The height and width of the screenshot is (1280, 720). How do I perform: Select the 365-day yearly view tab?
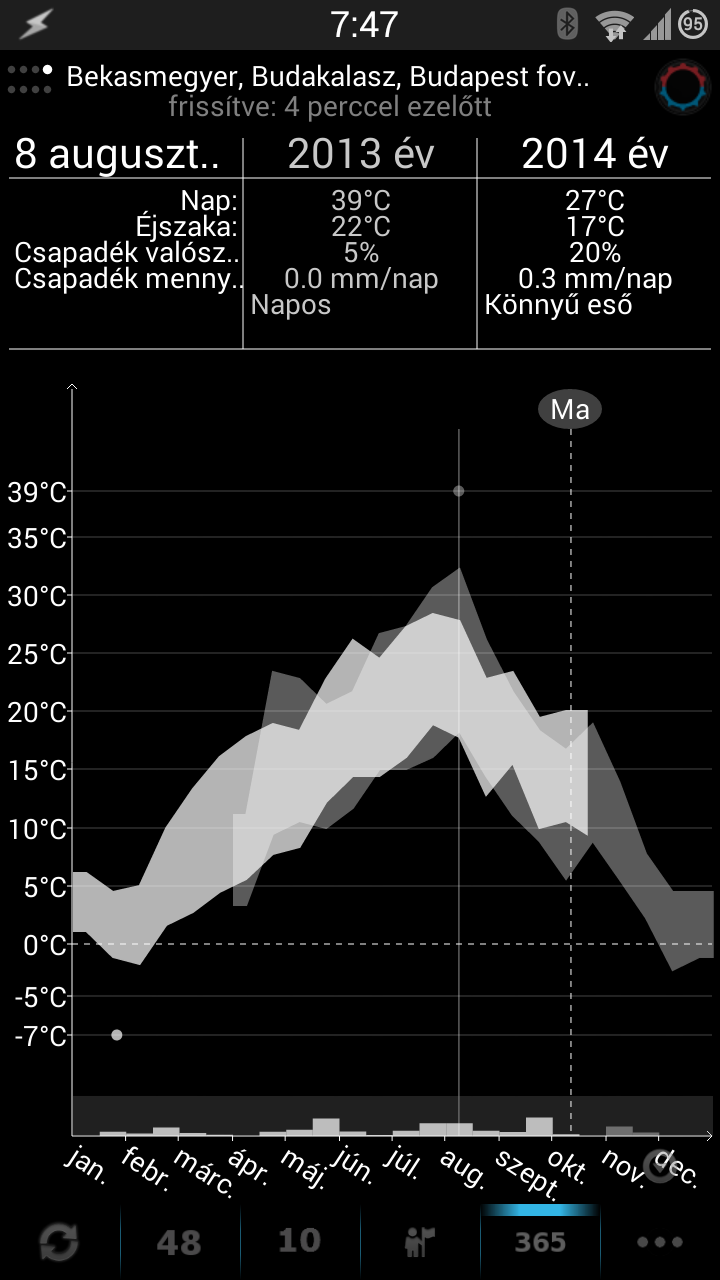click(540, 1242)
